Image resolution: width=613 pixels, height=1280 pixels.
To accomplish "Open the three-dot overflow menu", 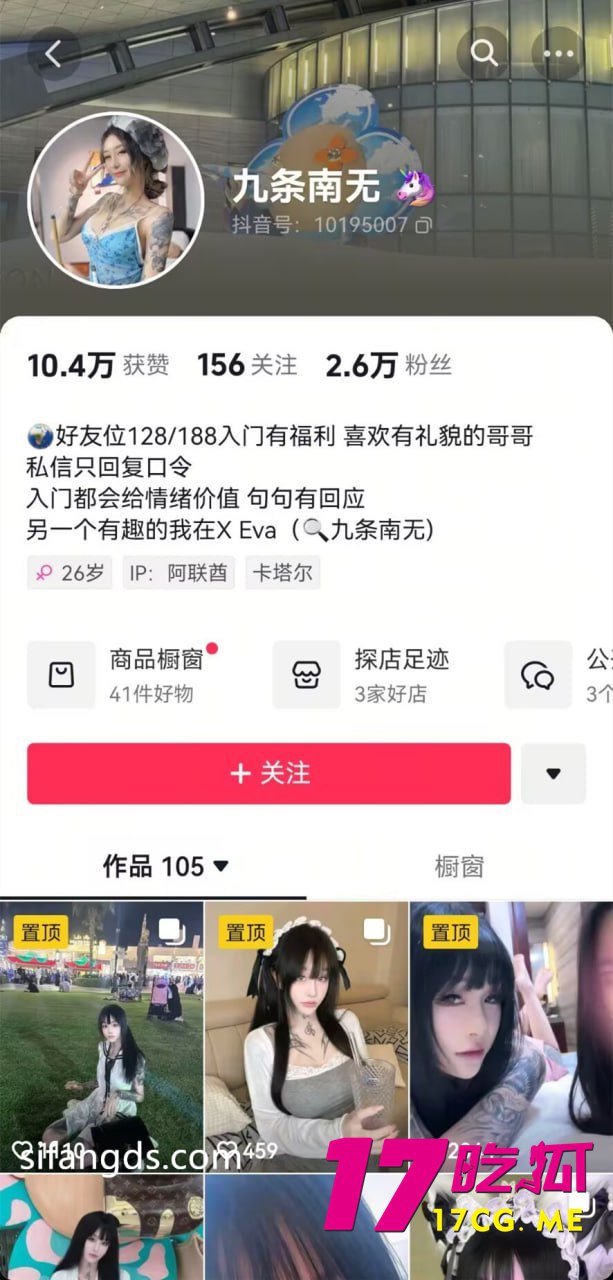I will (558, 54).
